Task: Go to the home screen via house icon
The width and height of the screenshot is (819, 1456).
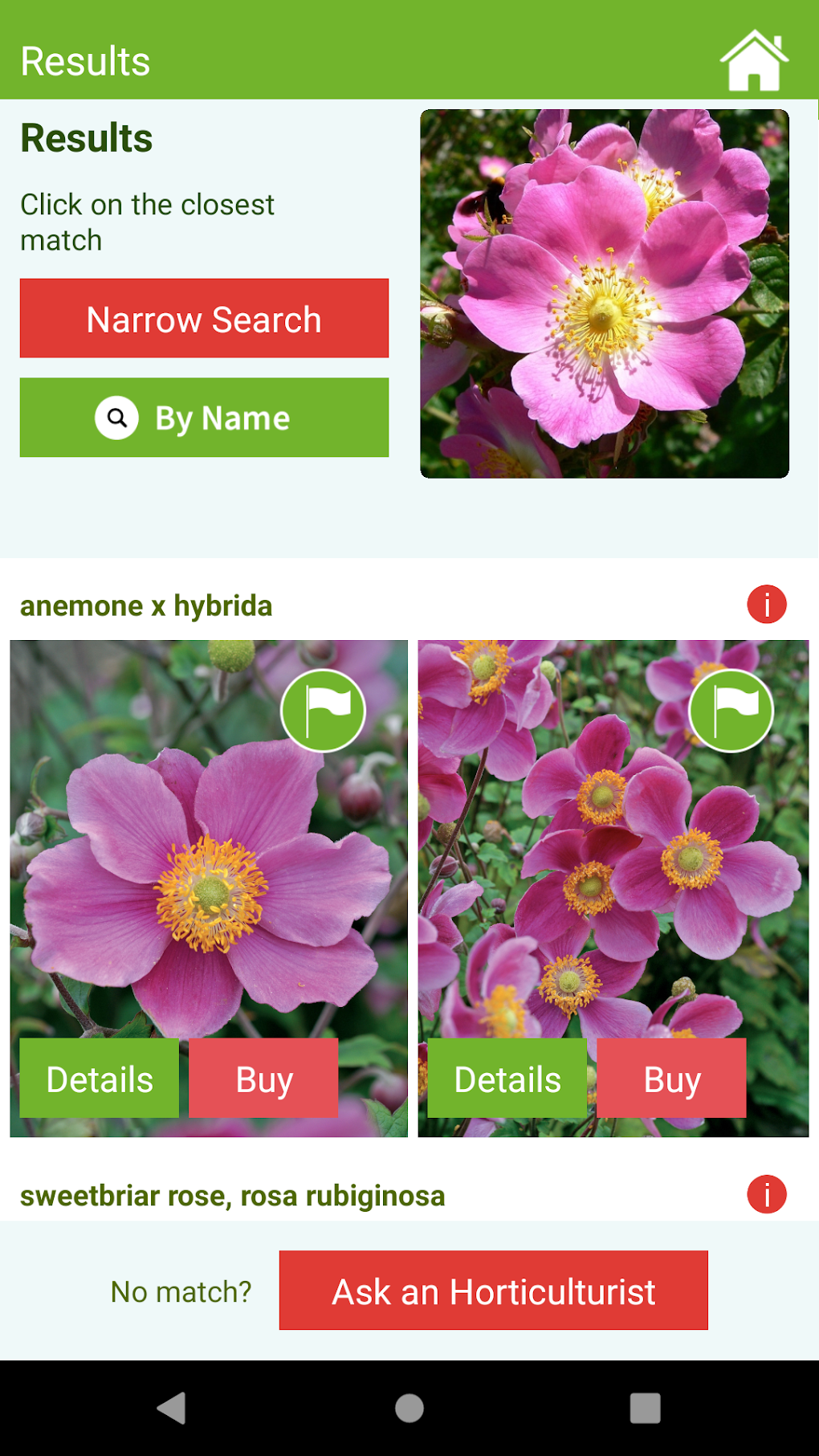Action: [753, 60]
